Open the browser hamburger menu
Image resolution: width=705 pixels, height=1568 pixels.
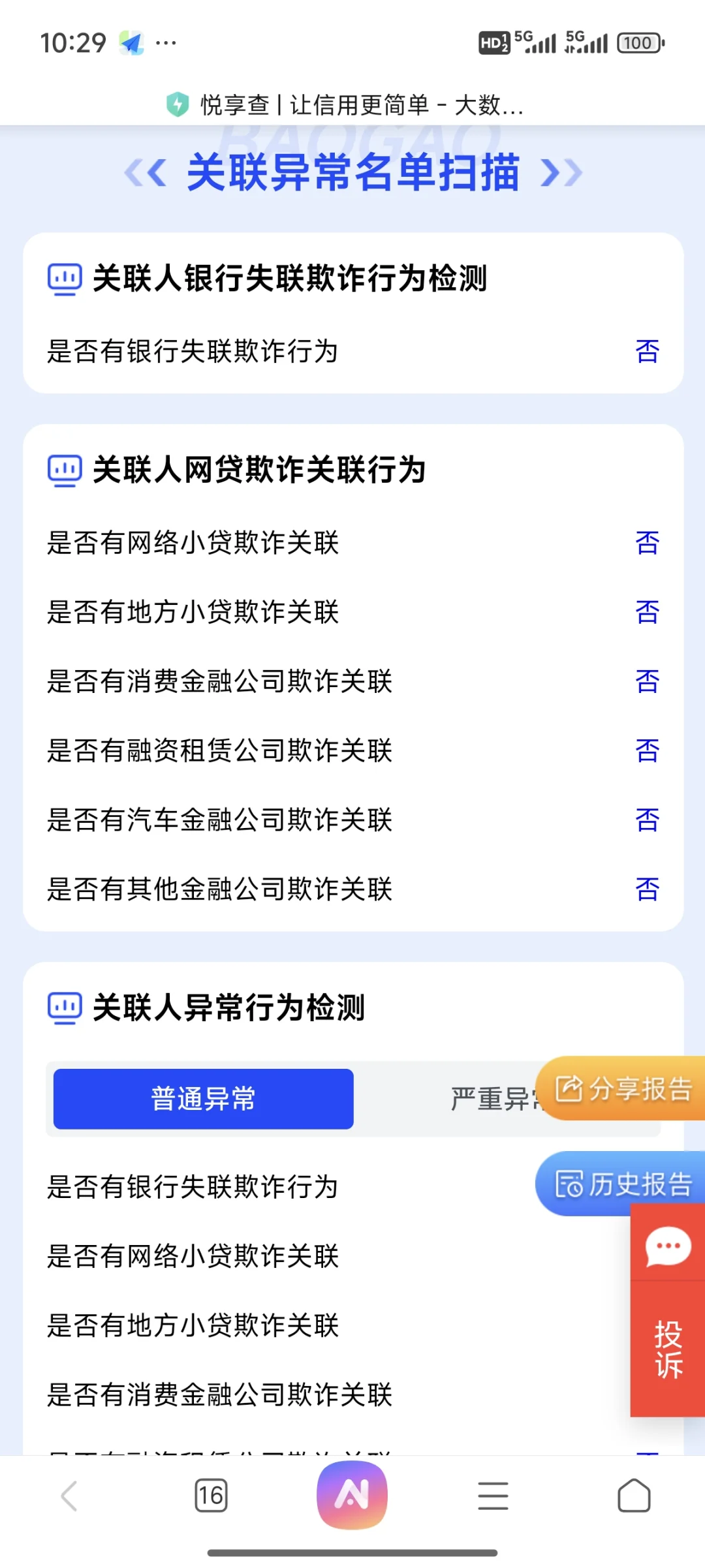point(493,1496)
